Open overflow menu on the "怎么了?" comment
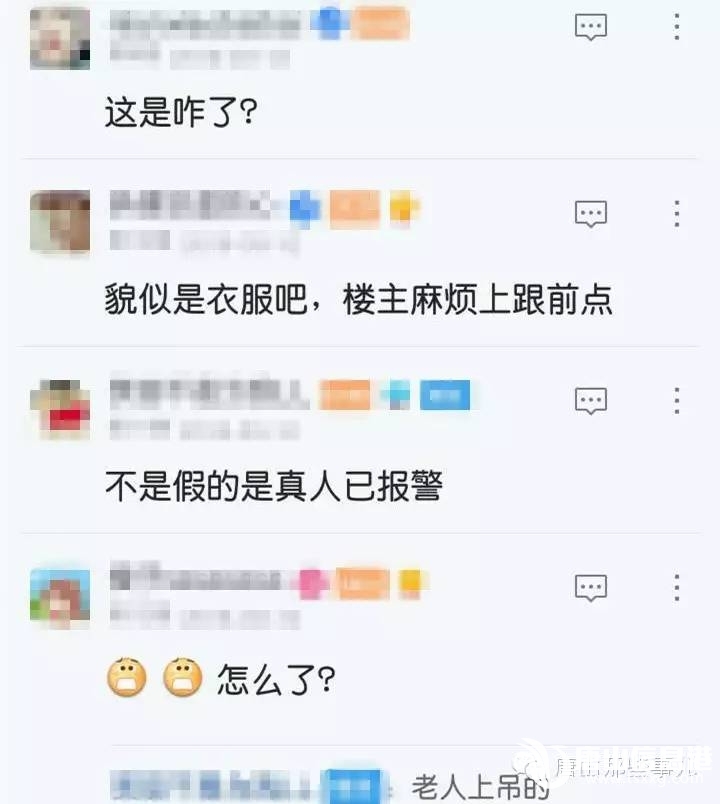 click(677, 588)
